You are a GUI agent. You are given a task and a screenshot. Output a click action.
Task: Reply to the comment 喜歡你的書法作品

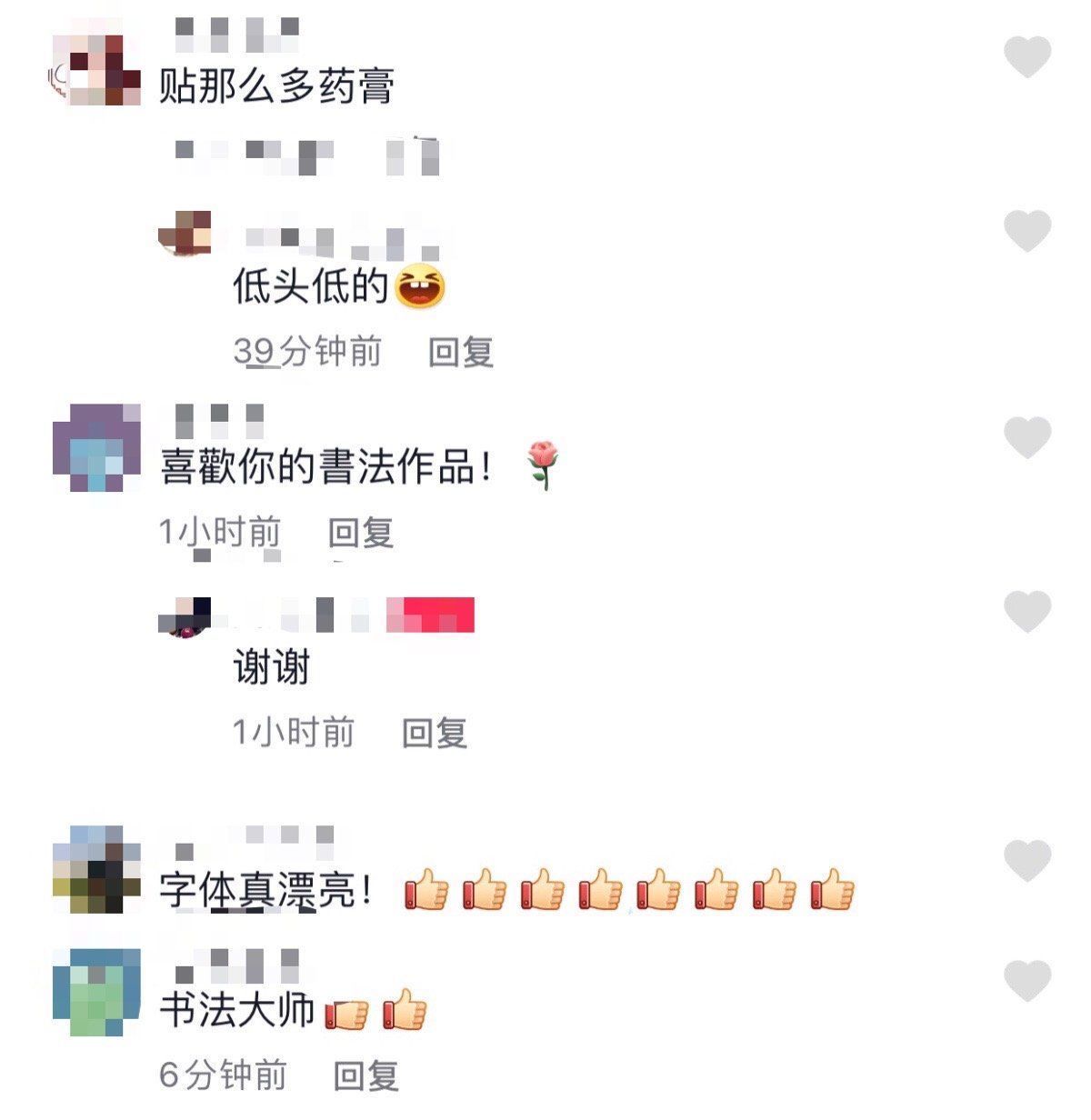point(361,533)
